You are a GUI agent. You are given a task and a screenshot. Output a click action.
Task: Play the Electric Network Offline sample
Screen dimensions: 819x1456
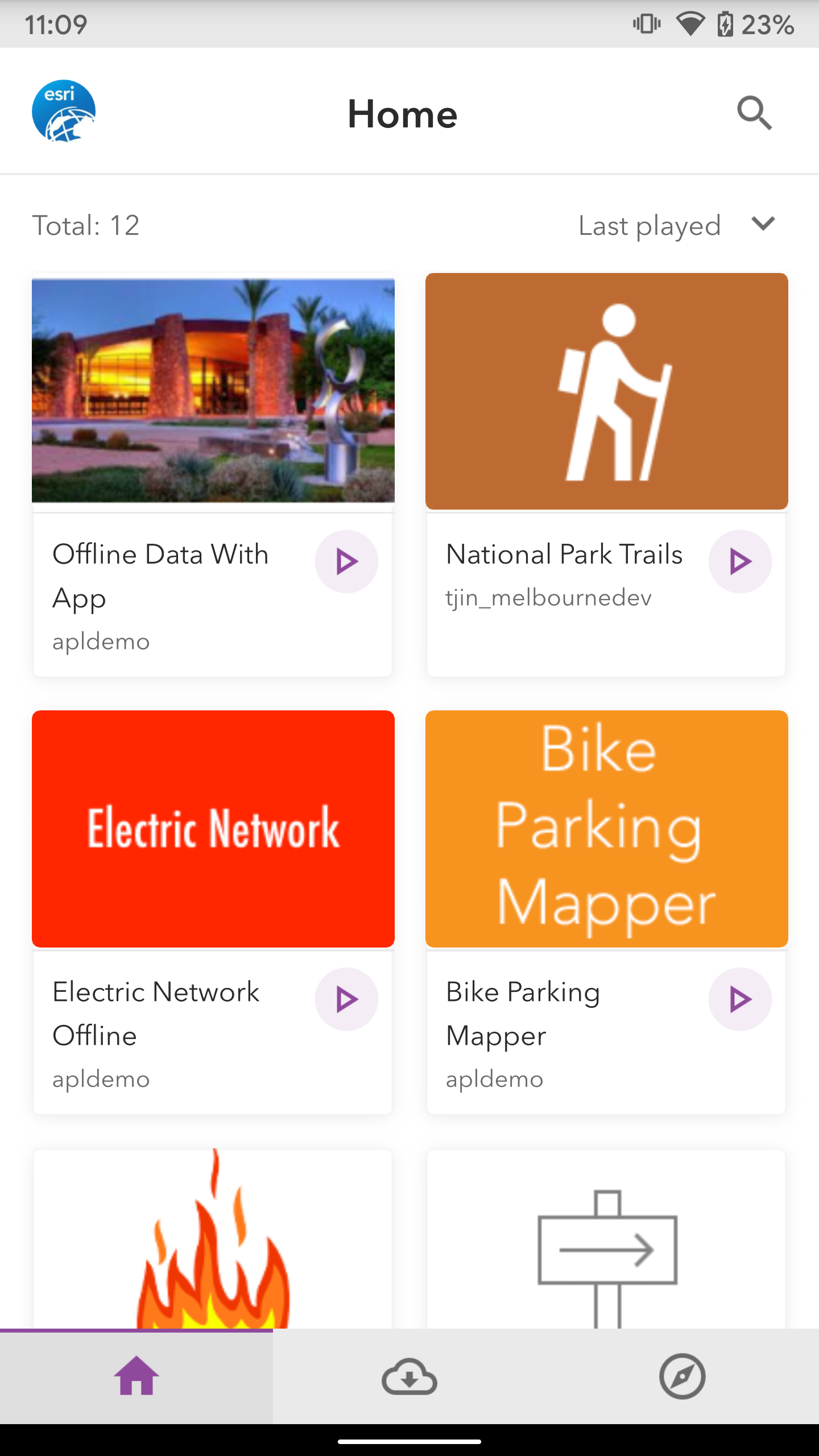(346, 999)
